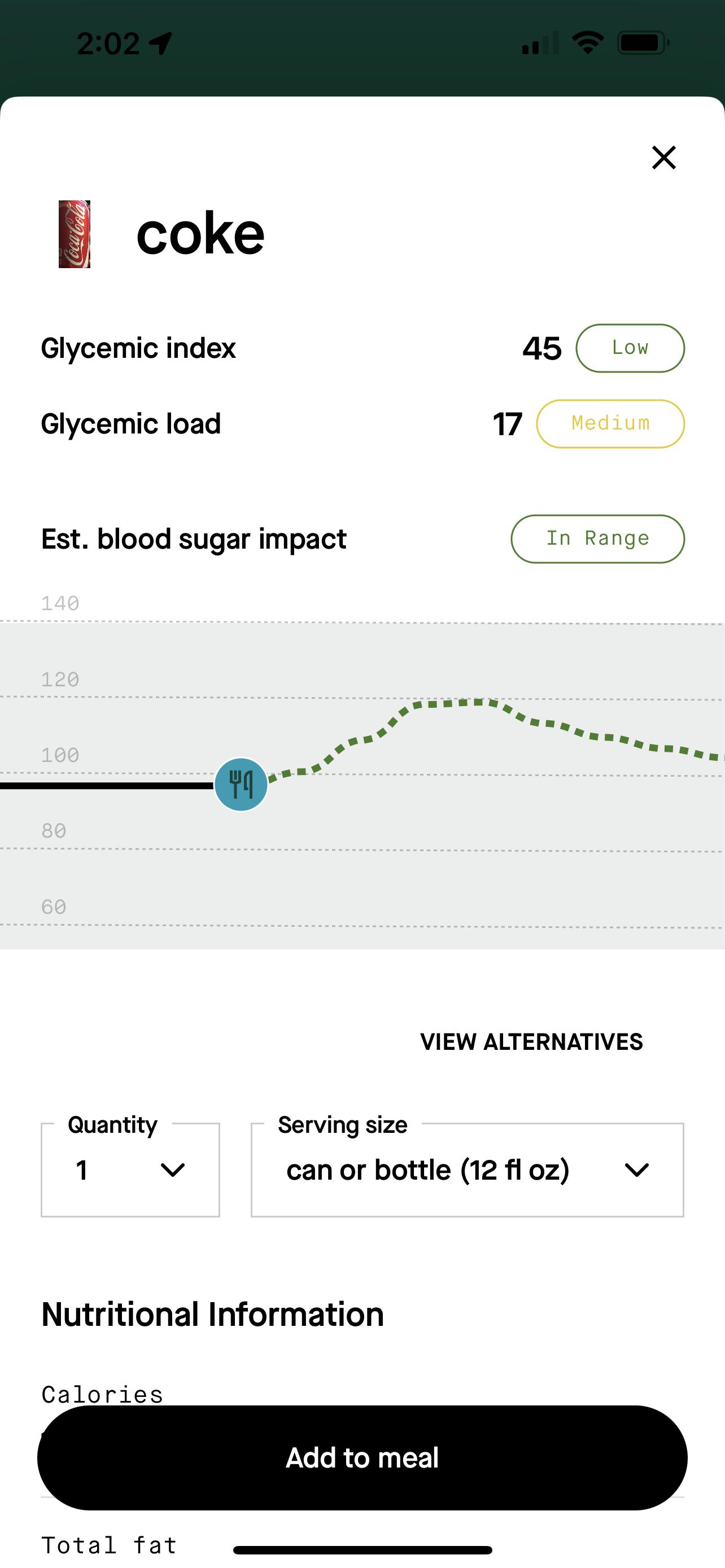Tap the clock showing 2:02
Image resolution: width=725 pixels, height=1568 pixels.
point(108,42)
